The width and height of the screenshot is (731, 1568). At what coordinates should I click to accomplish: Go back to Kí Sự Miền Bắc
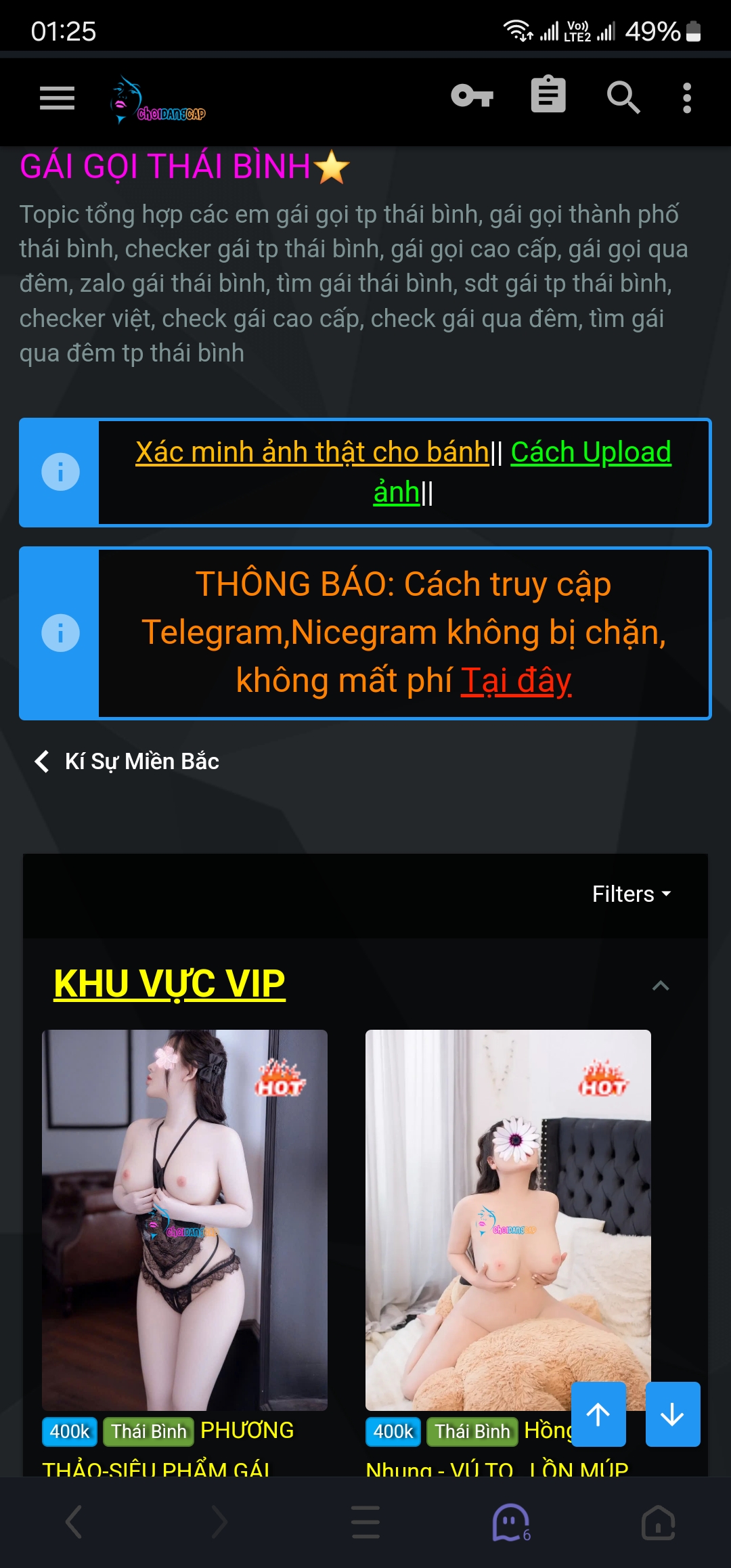click(x=127, y=761)
